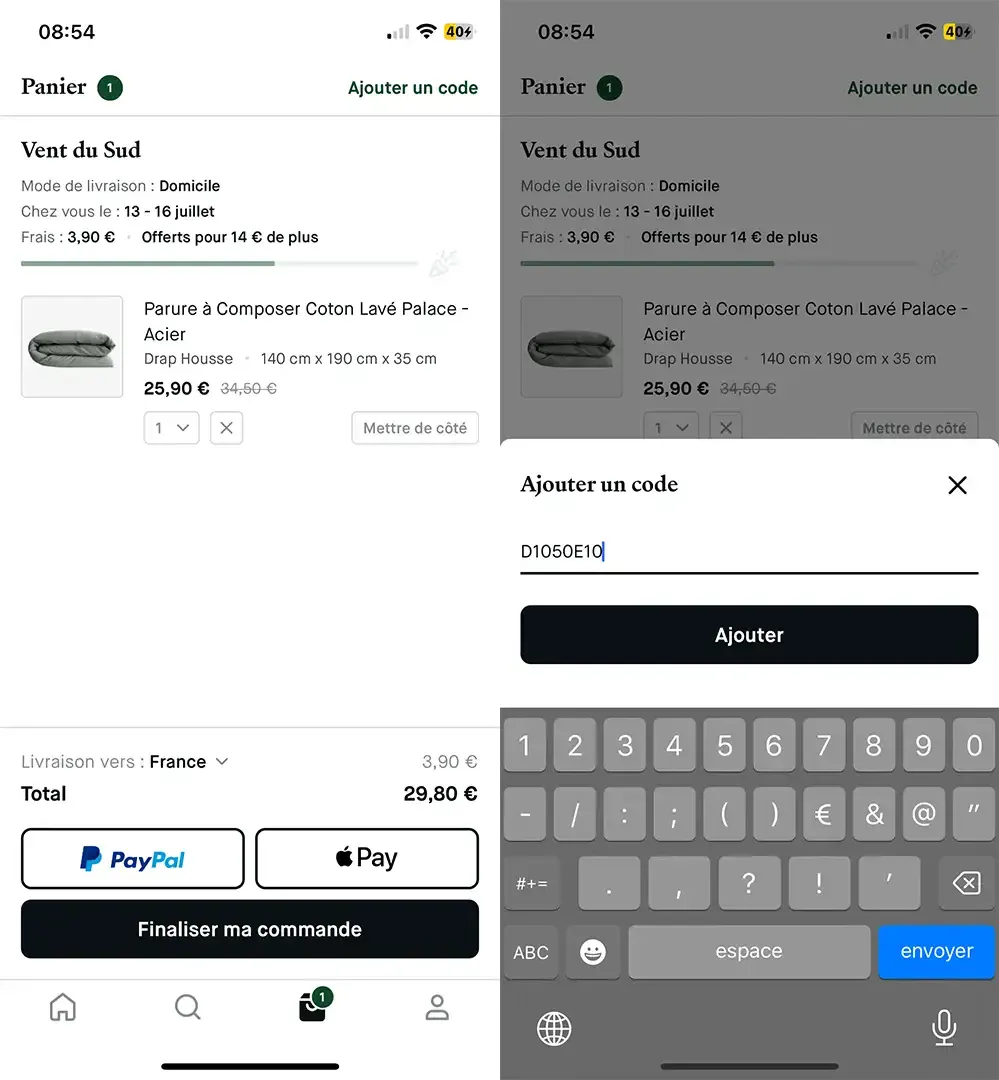This screenshot has height=1080, width=999.
Task: Open the cart tab with badge
Action: [x=313, y=1007]
